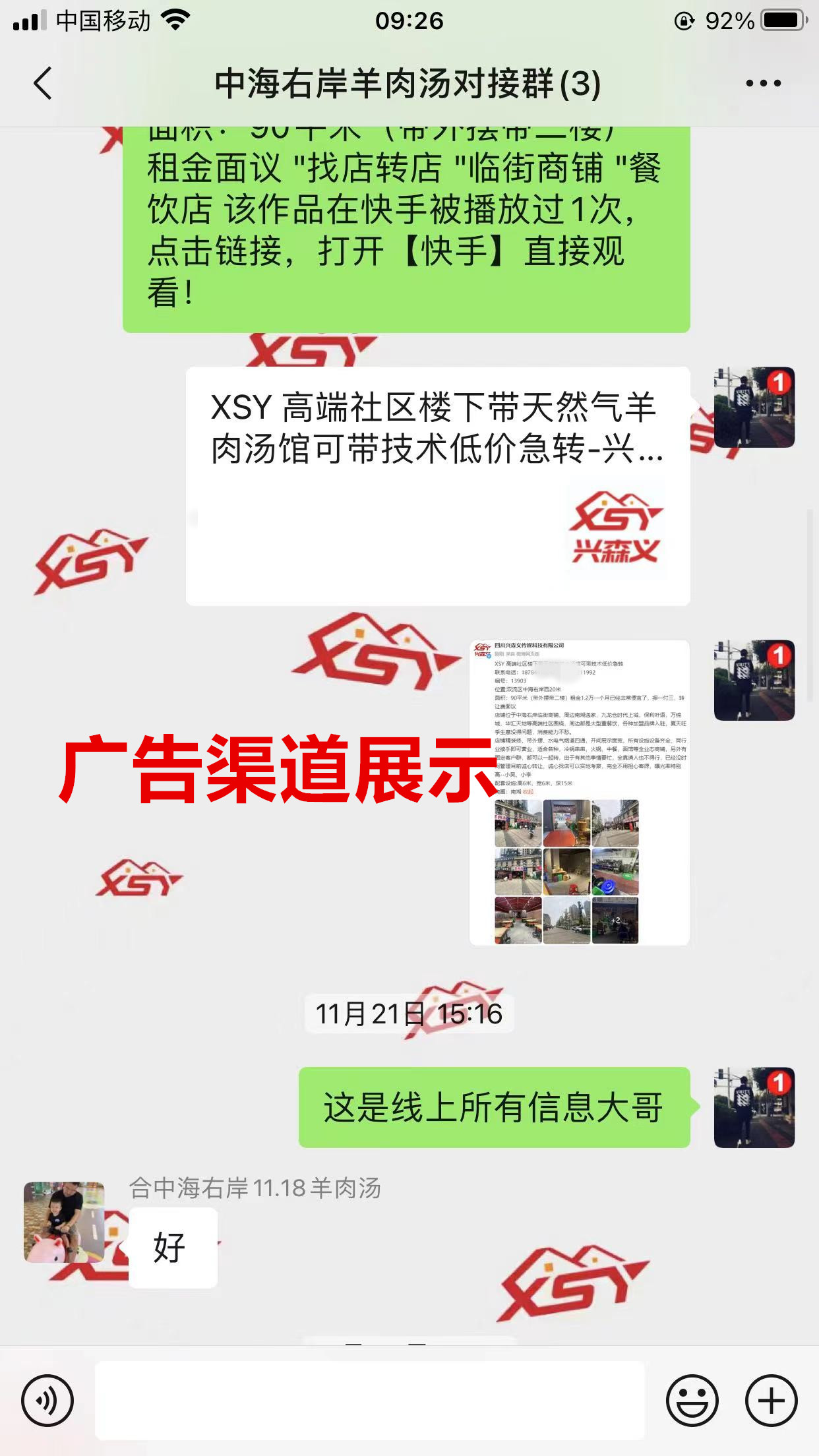Open the group chat overflow menu
This screenshot has width=819, height=1456.
coord(763,84)
